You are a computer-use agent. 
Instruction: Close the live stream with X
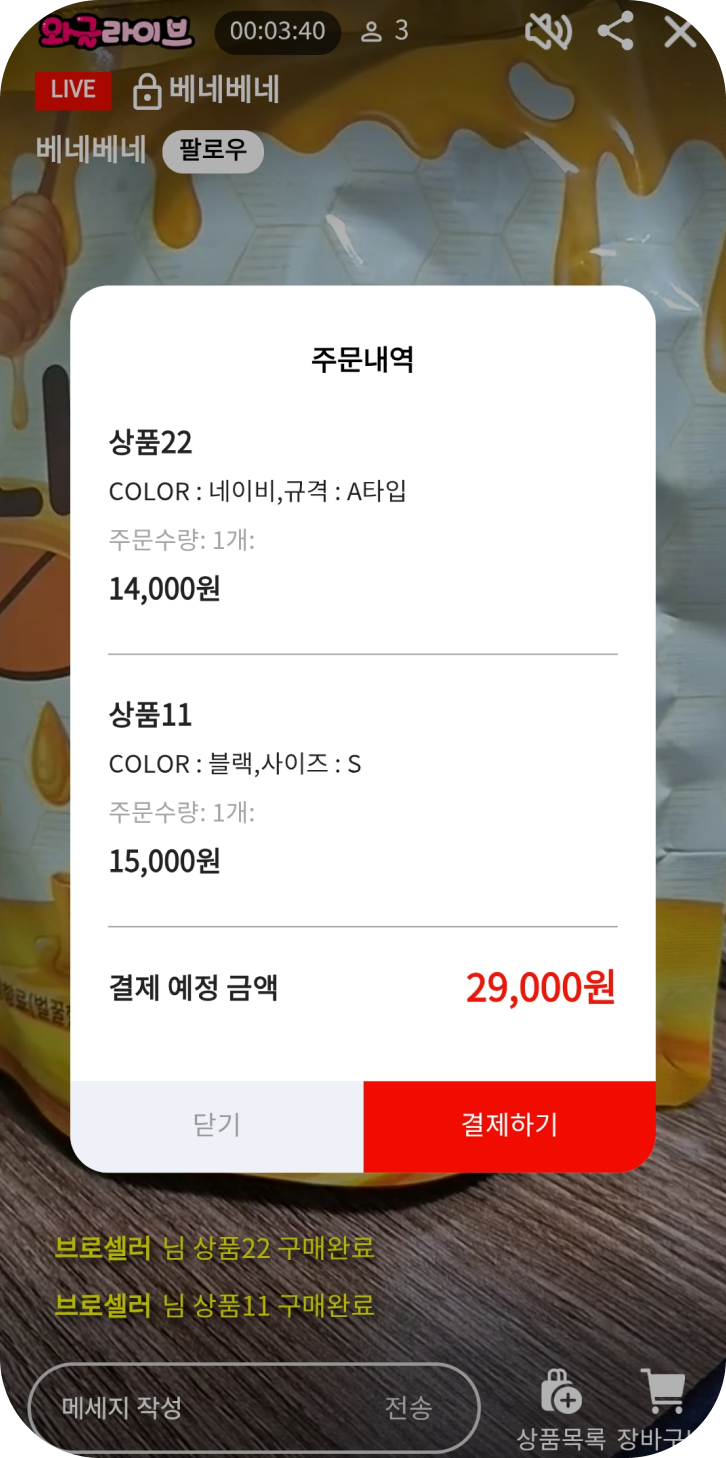[x=680, y=32]
